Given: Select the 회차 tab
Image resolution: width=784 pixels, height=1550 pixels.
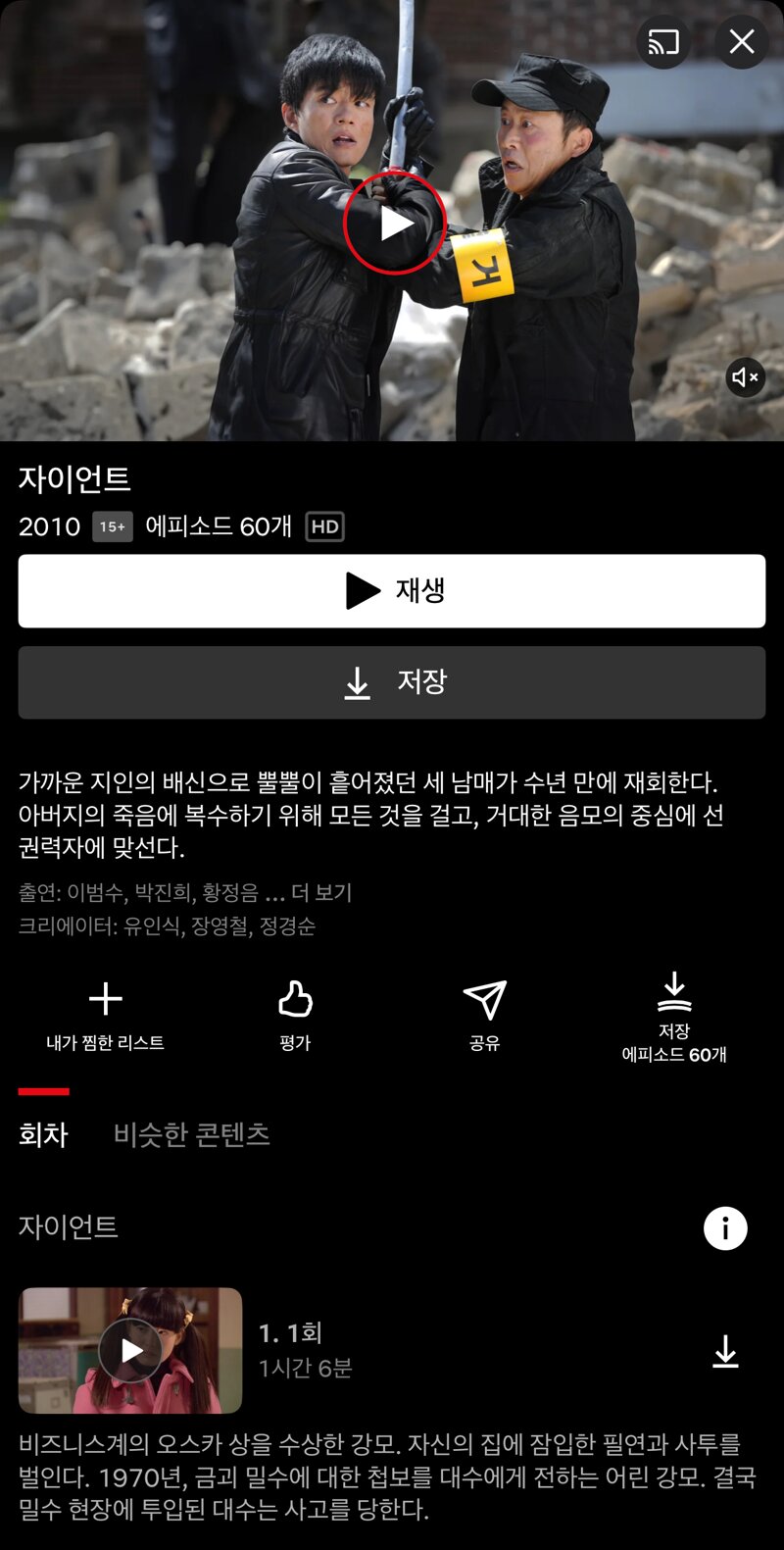Looking at the screenshot, I should (43, 1134).
